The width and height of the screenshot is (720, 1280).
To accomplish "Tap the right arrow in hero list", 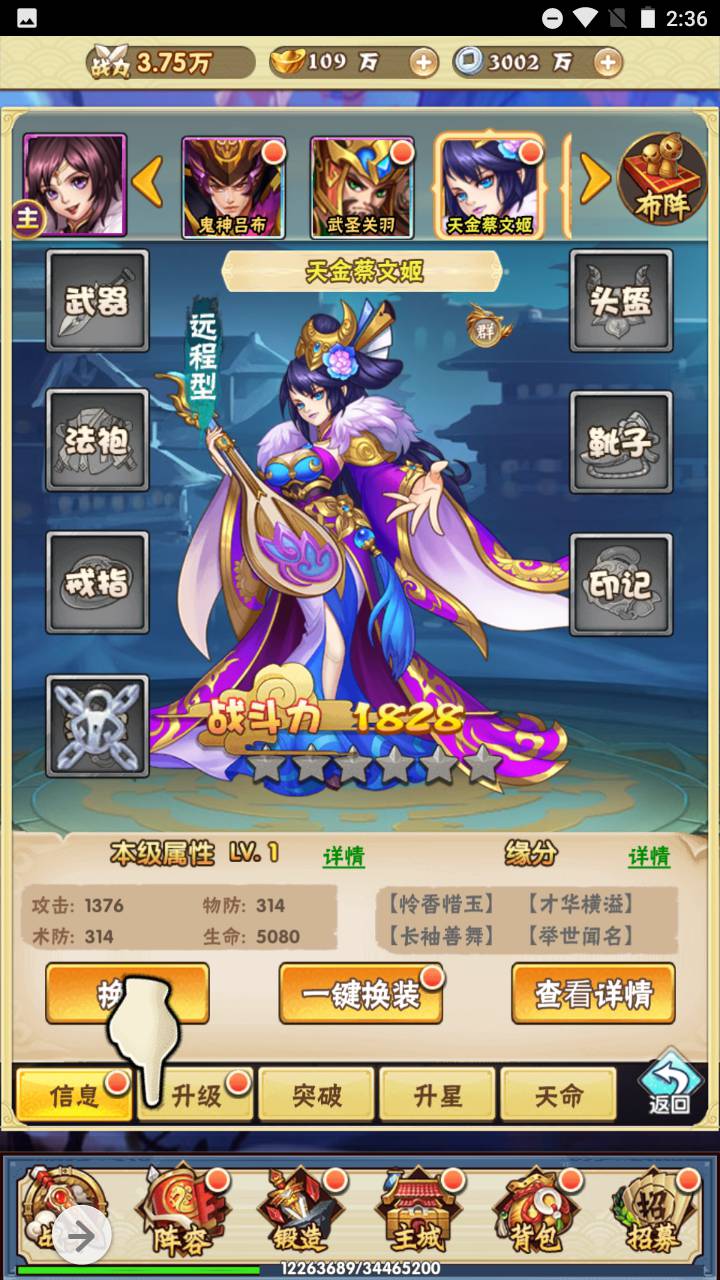I will (594, 180).
